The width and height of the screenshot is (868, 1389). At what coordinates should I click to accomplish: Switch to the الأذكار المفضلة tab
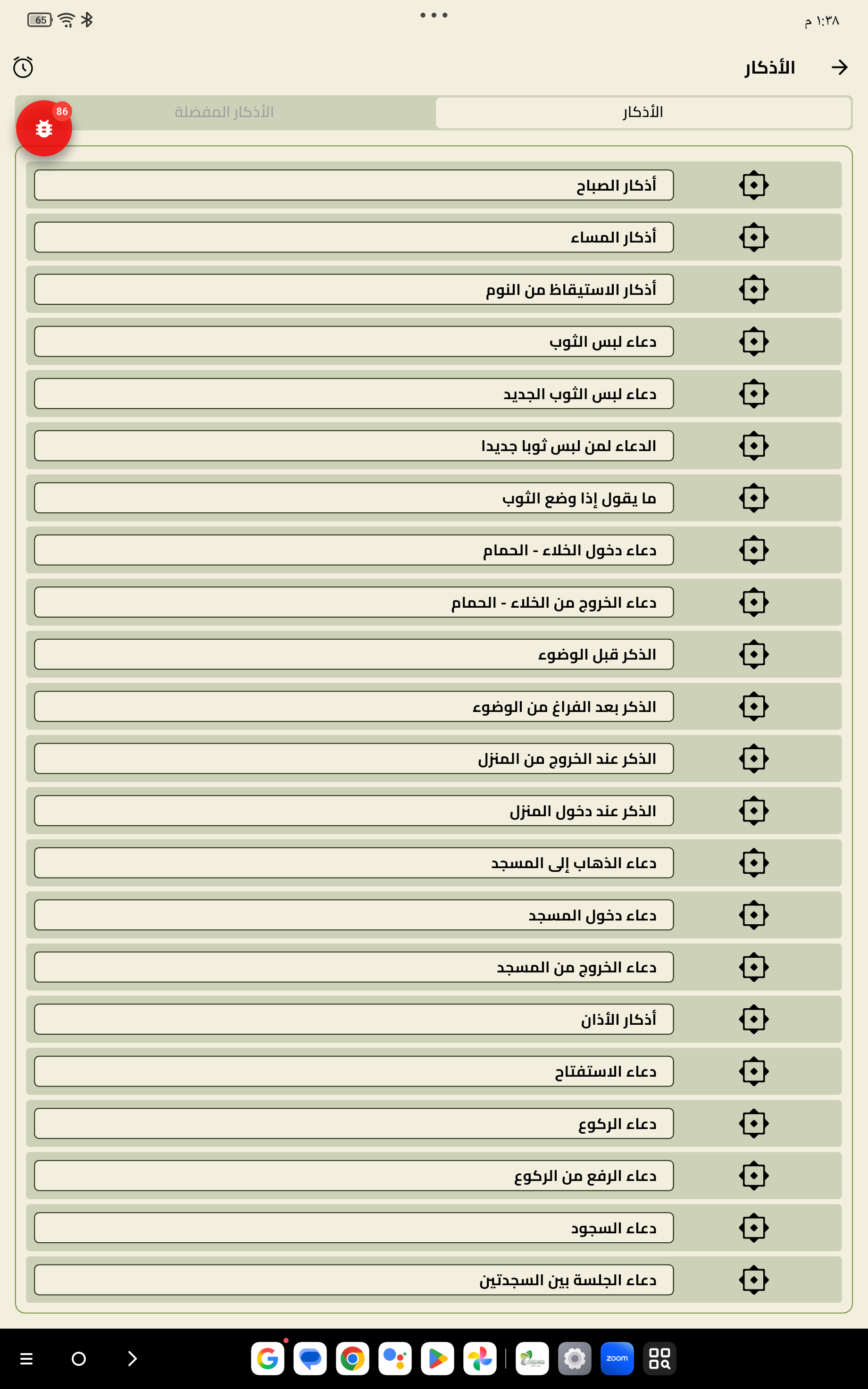click(225, 112)
